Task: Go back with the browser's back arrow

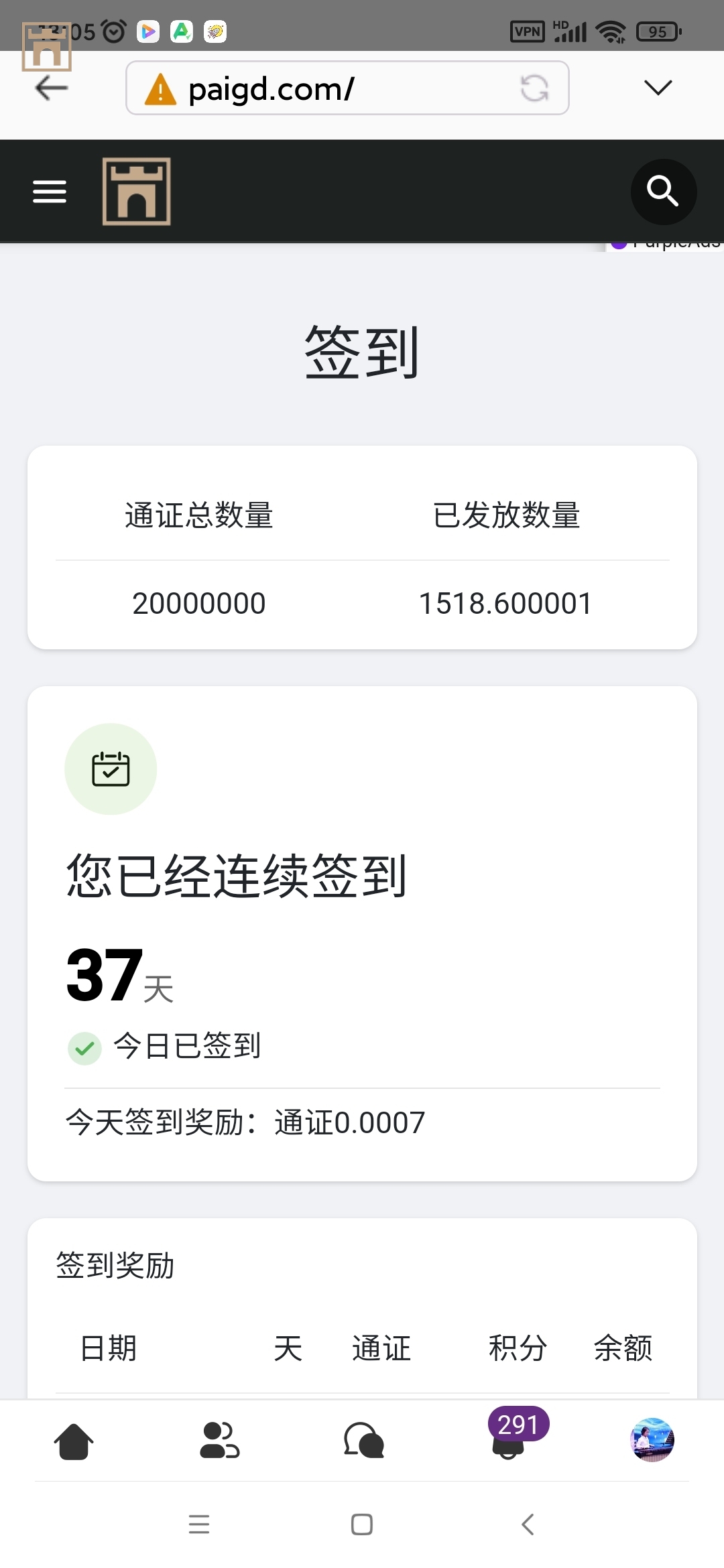Action: [x=52, y=88]
